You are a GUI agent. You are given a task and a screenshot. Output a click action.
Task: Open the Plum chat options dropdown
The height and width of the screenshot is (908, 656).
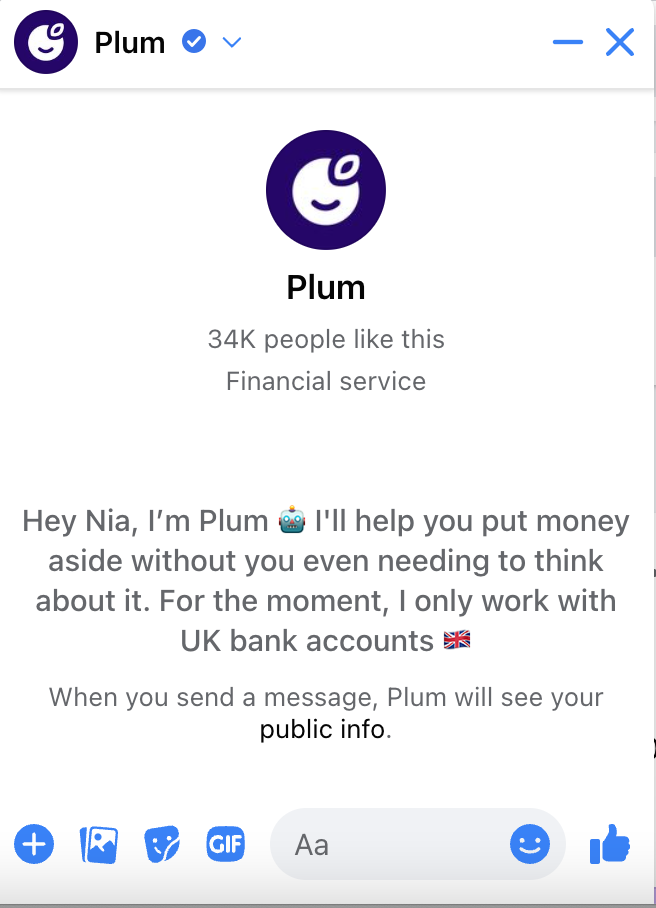tap(232, 43)
